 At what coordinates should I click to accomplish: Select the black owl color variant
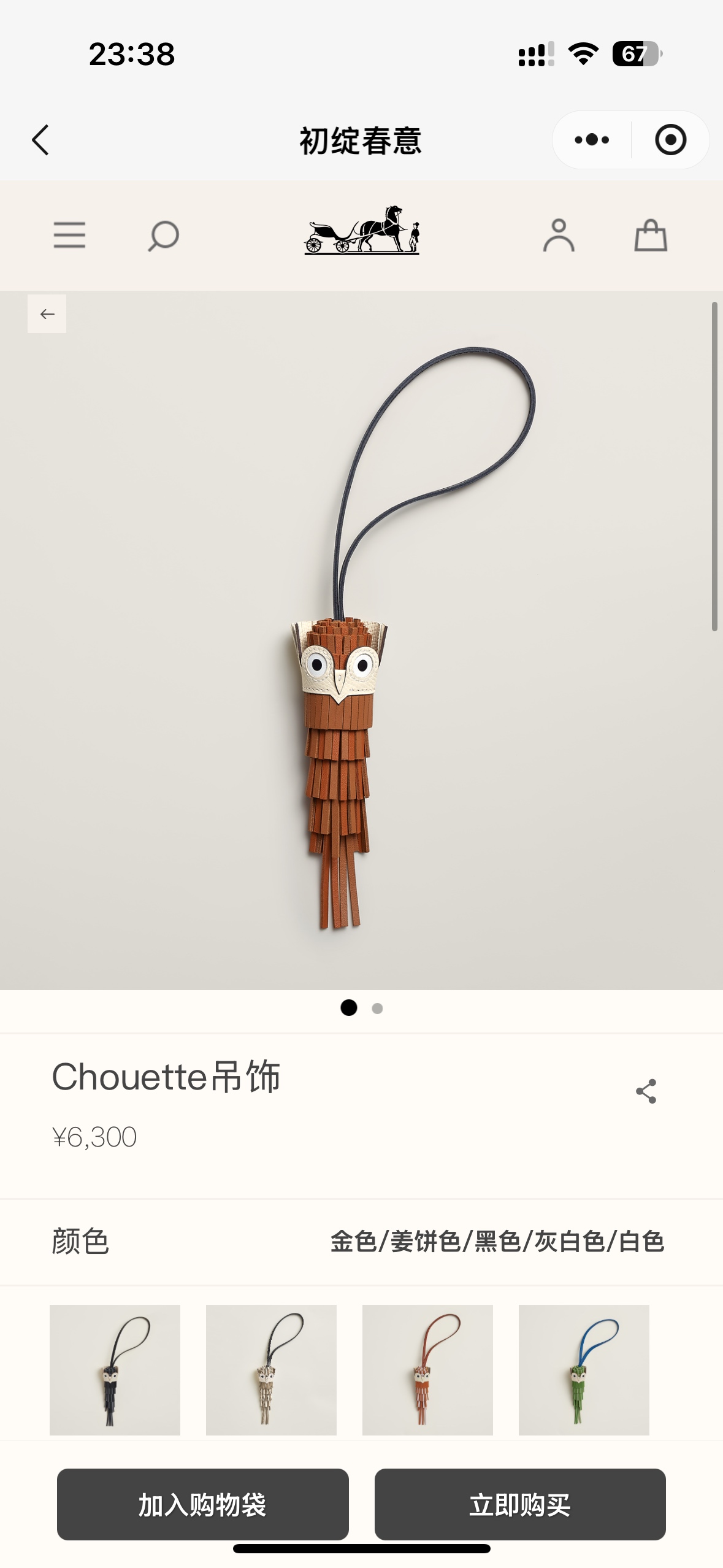[115, 1369]
